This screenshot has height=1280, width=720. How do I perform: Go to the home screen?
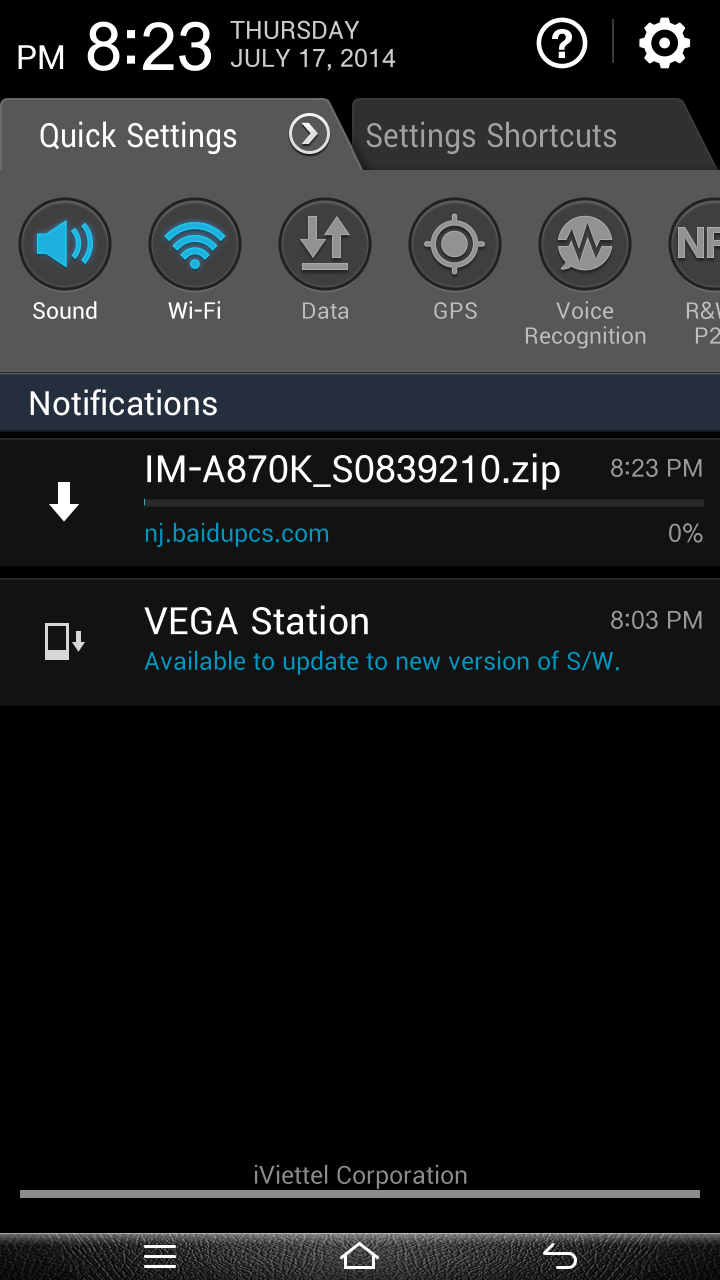point(359,1255)
